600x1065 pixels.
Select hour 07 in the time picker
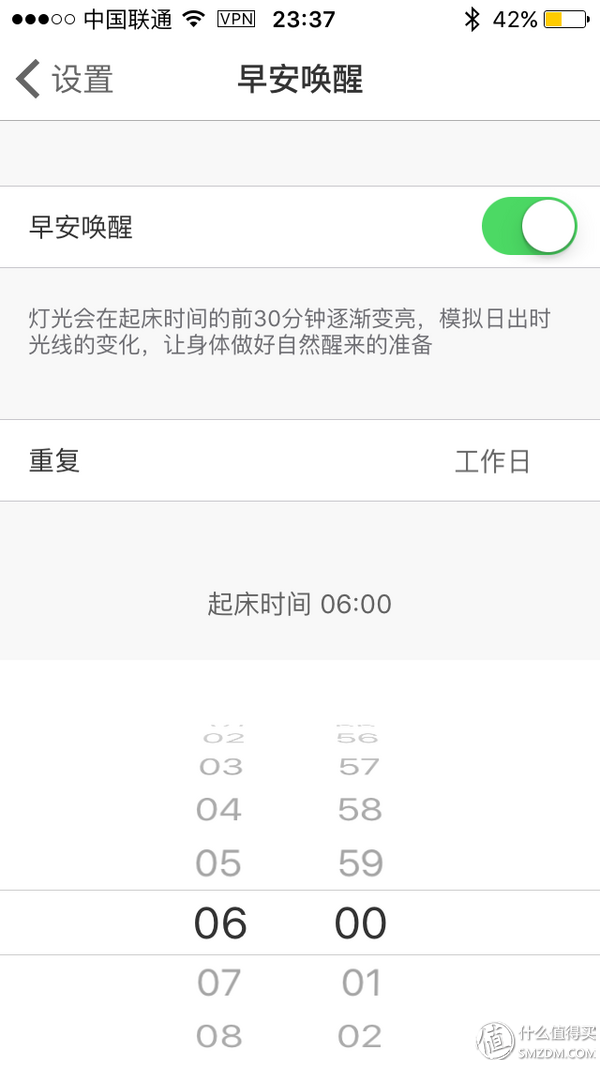pos(219,983)
